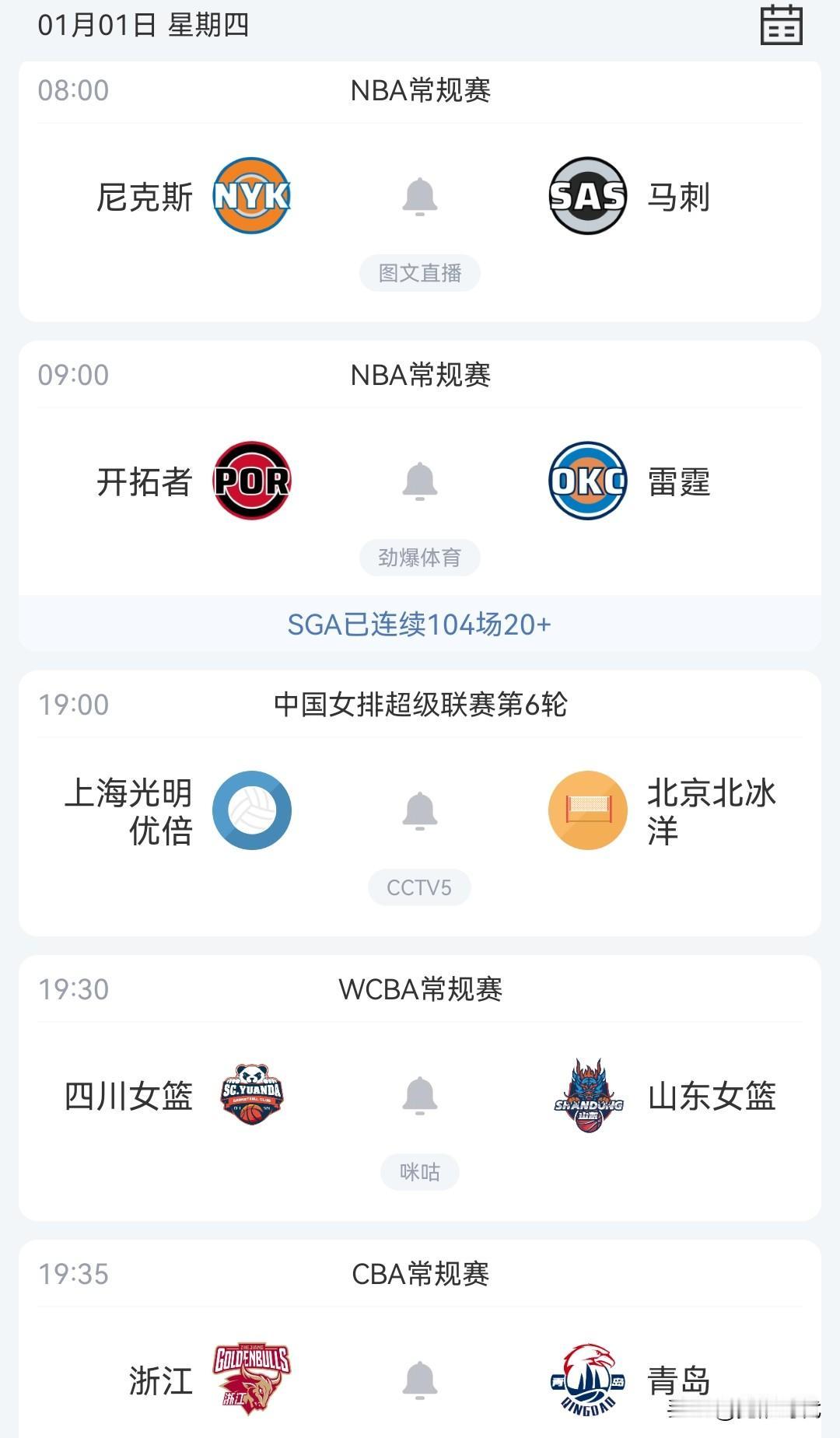Enable reminder for the 中国女排超级联赛 match
This screenshot has height=1438, width=840.
[420, 809]
